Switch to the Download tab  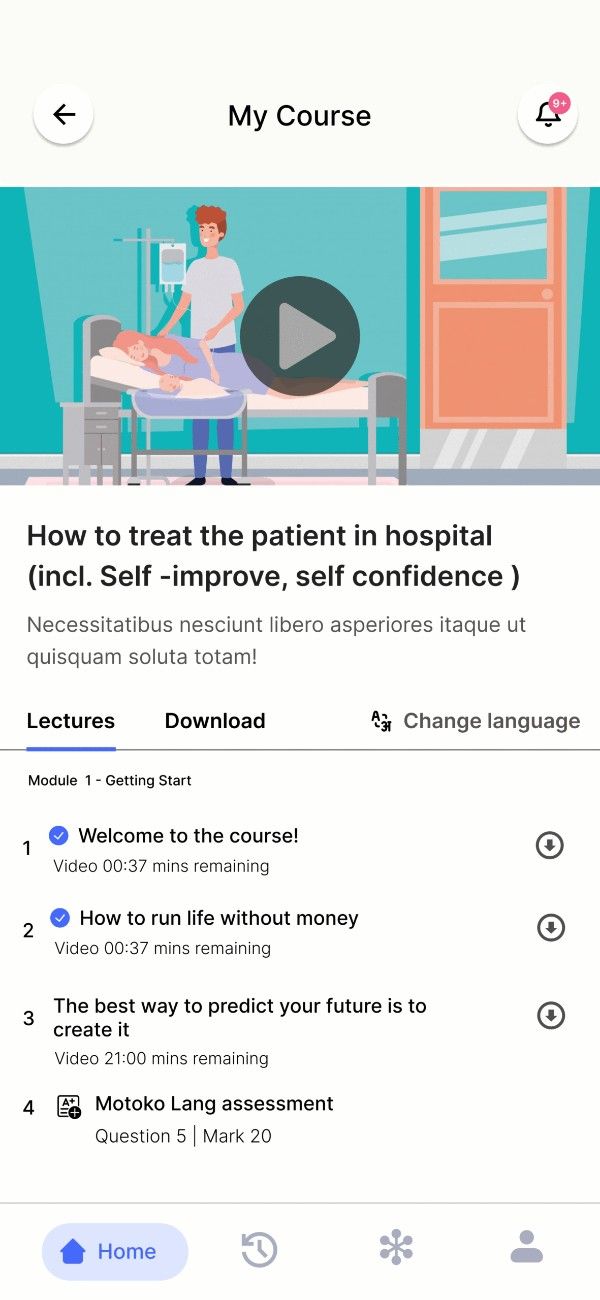tap(215, 721)
